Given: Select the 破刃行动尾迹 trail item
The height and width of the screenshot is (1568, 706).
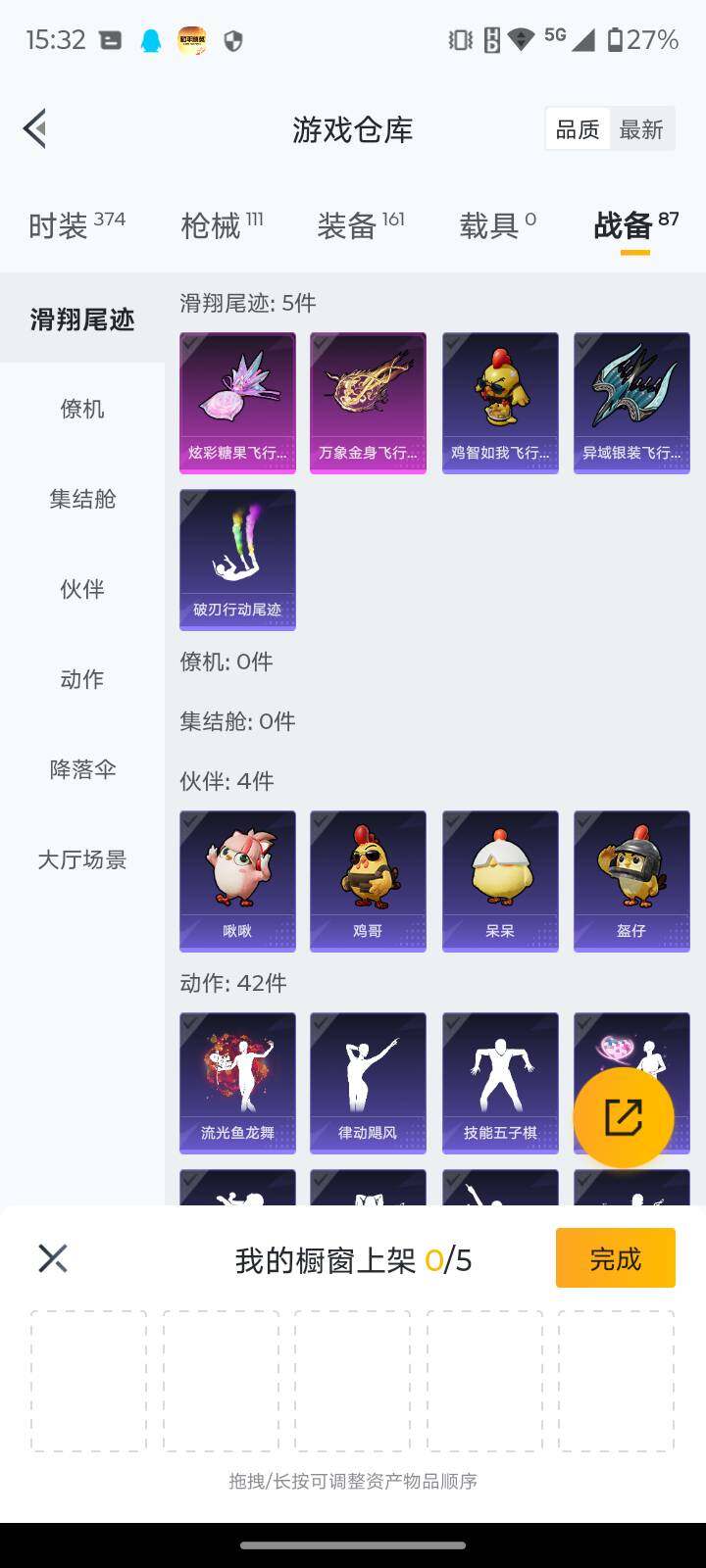Looking at the screenshot, I should tap(237, 559).
